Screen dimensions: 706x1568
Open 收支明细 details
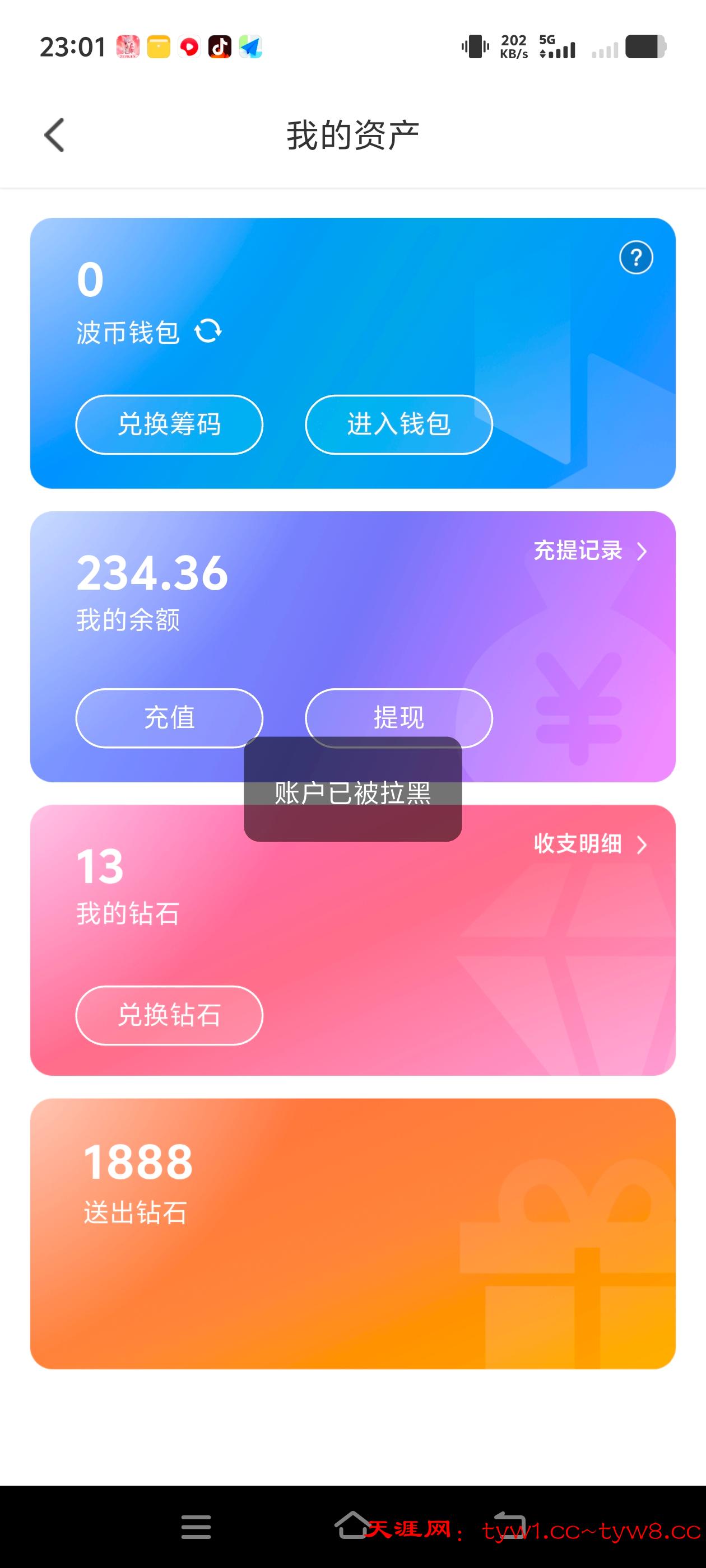589,844
